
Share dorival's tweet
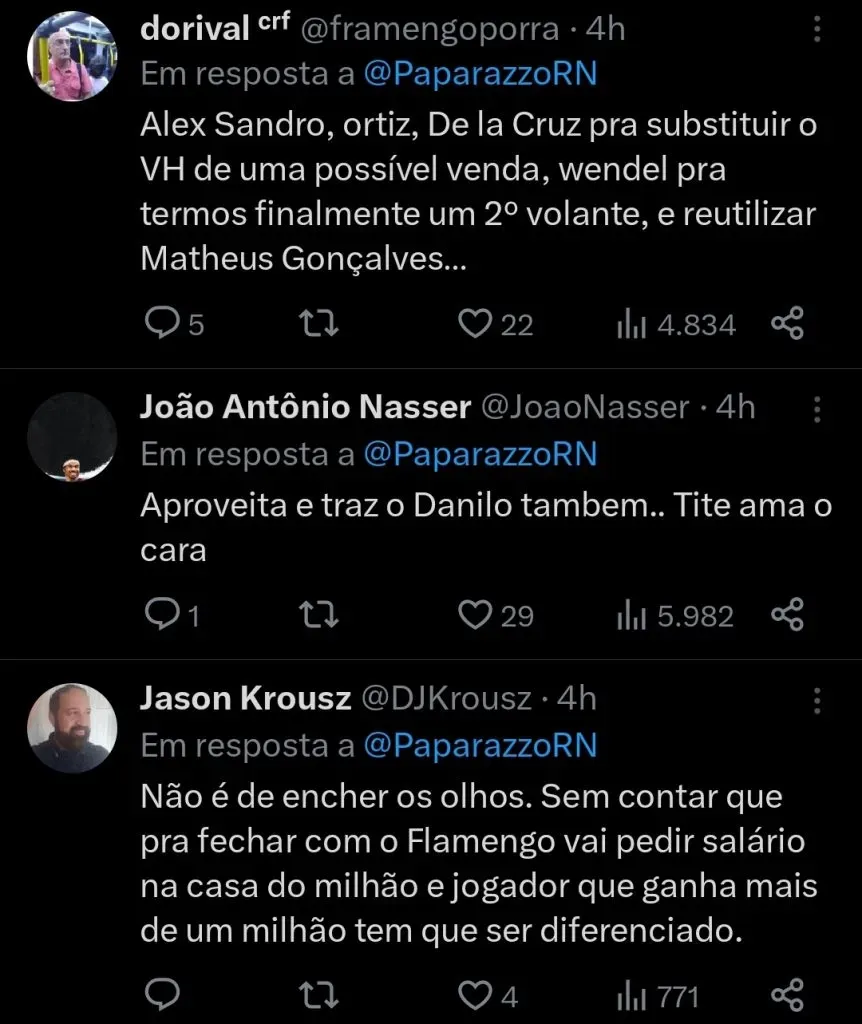pyautogui.click(x=788, y=323)
